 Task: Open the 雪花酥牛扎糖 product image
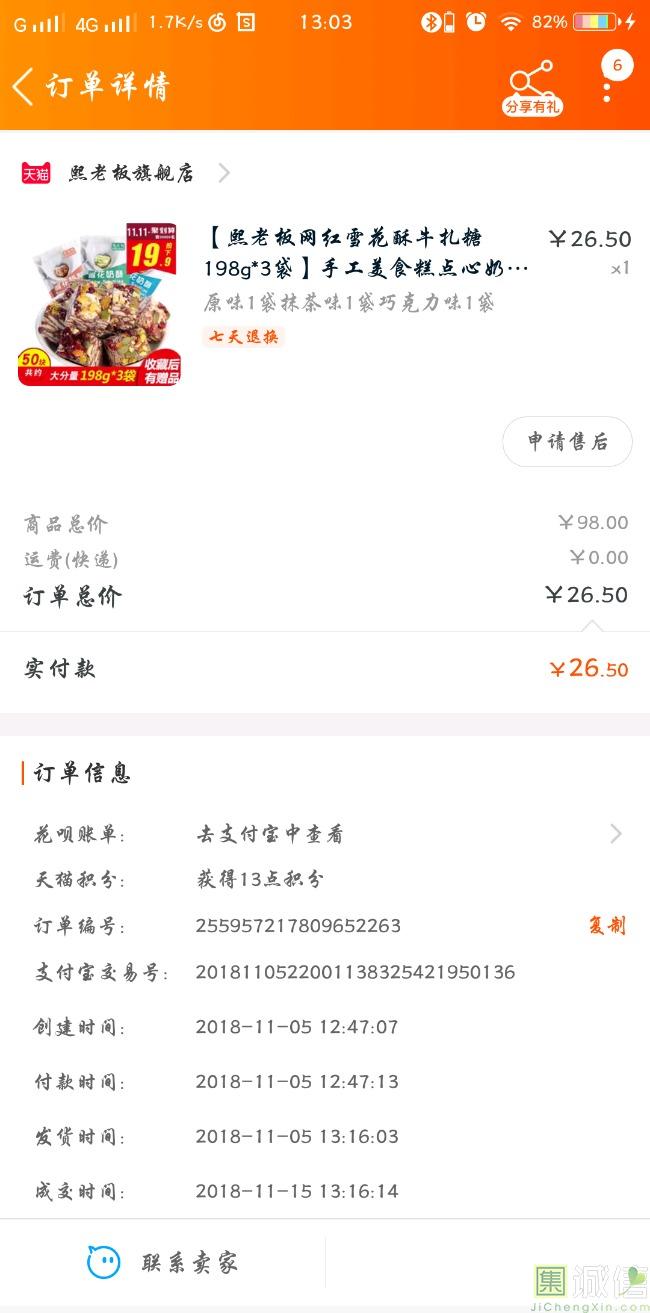(x=100, y=304)
